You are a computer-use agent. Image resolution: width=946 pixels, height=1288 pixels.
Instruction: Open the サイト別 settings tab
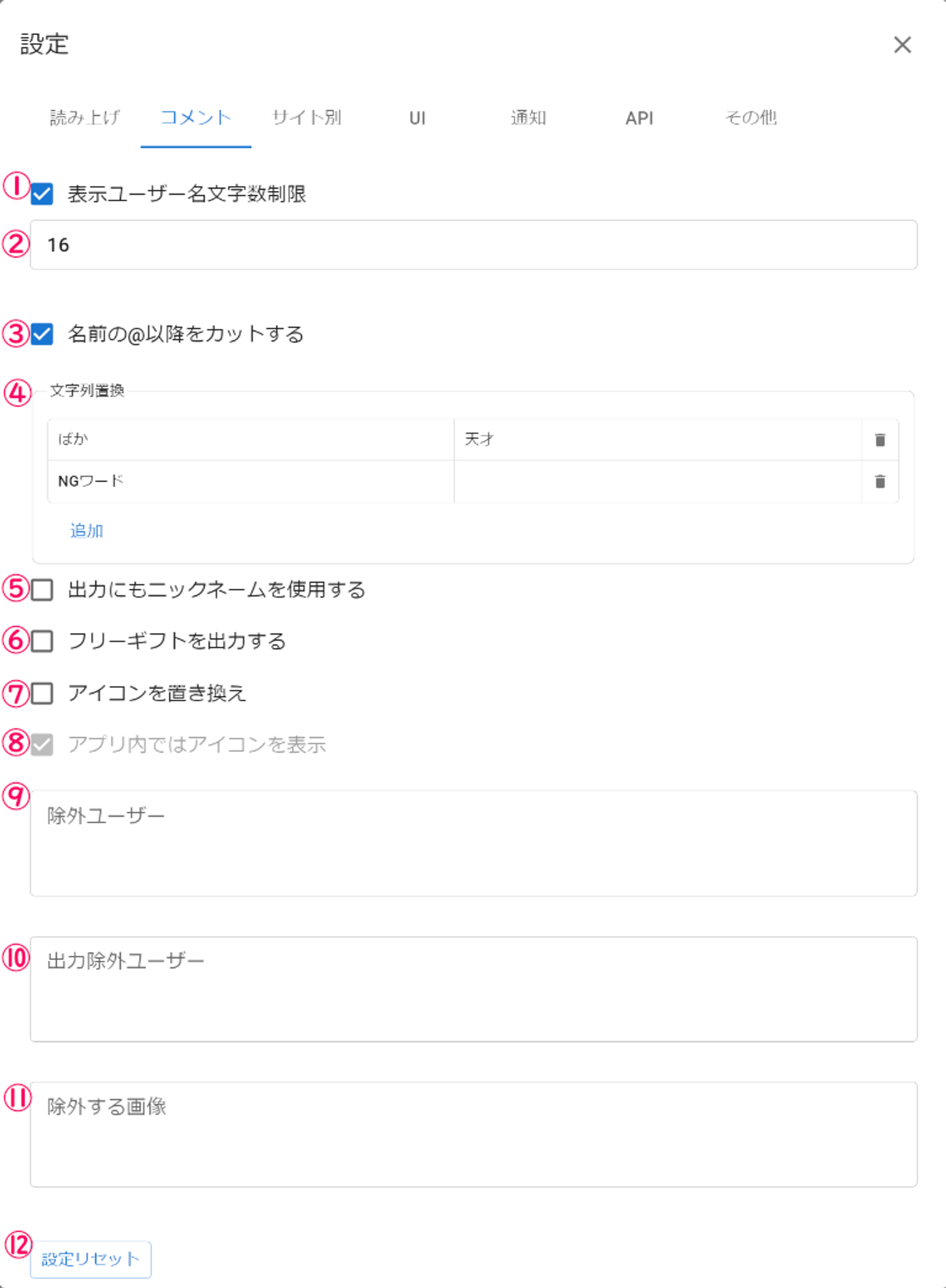(x=308, y=117)
